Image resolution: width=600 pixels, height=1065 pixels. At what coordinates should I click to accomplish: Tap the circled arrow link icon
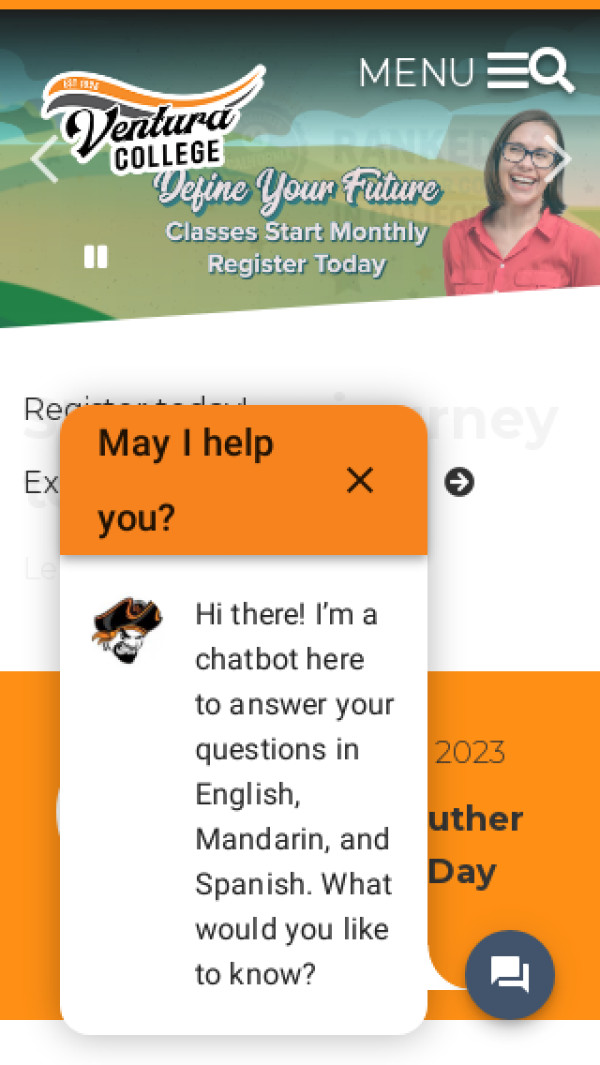coord(459,483)
